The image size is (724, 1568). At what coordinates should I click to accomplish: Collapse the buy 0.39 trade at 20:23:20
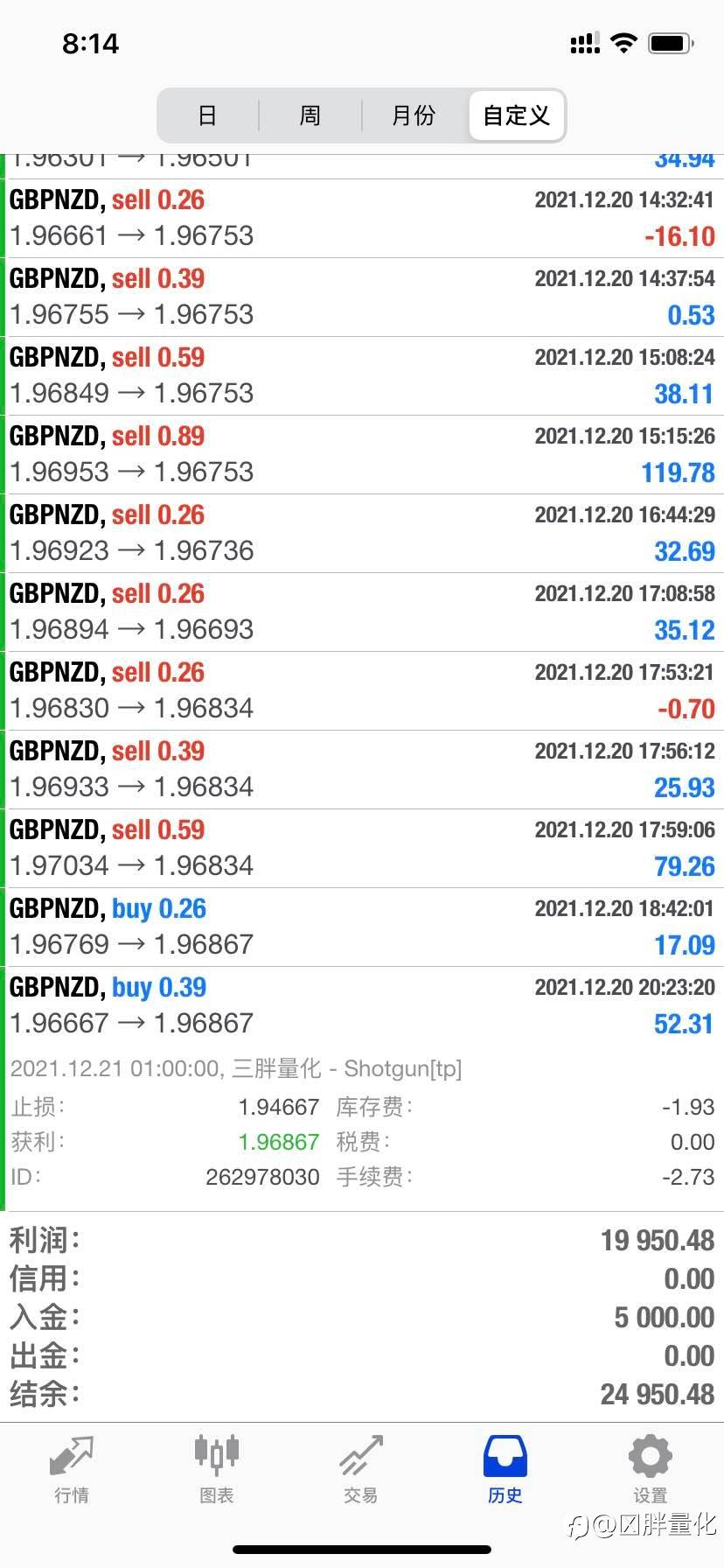click(x=362, y=1006)
